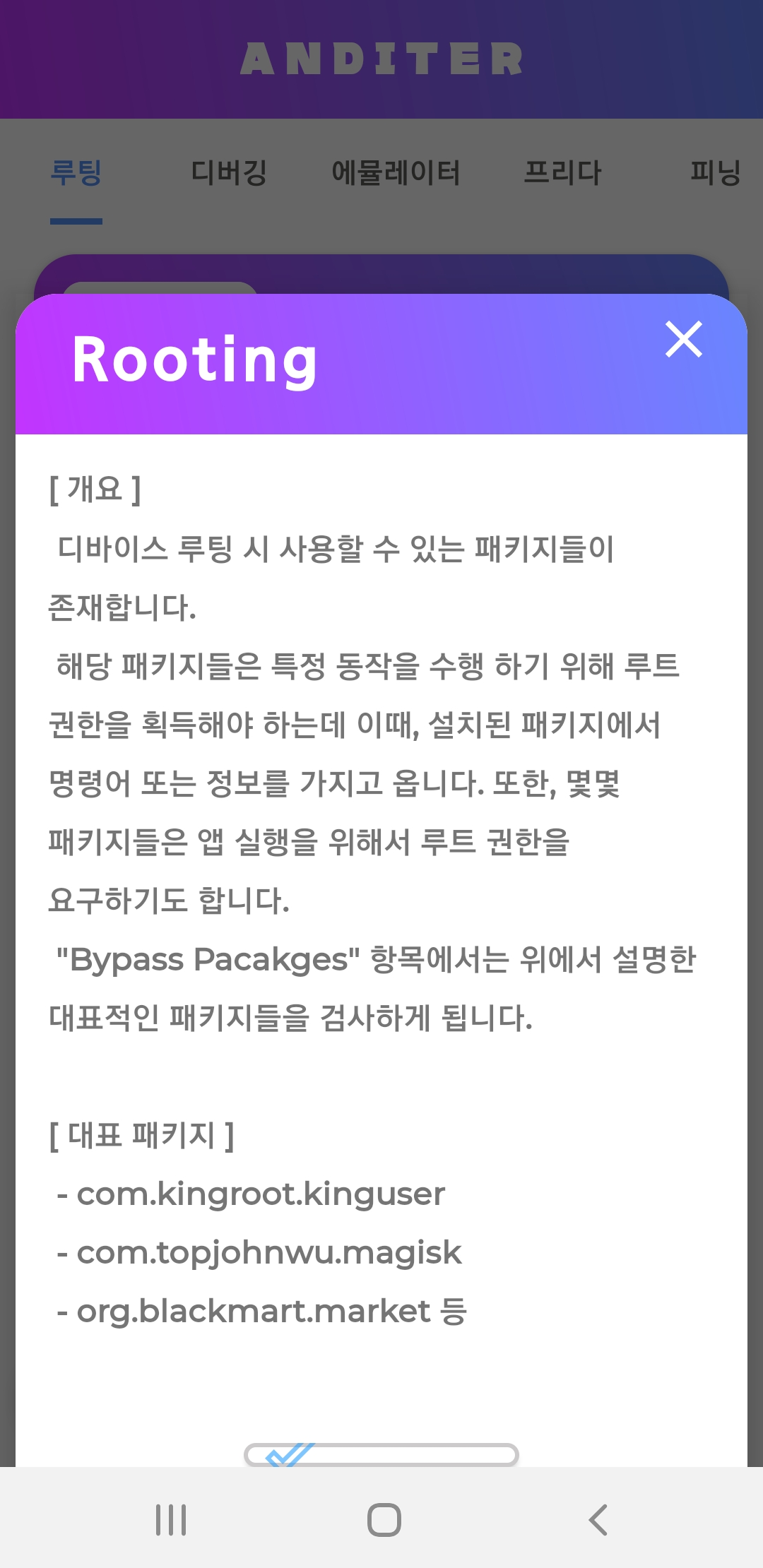Go to the 피닝 tab

click(x=715, y=173)
